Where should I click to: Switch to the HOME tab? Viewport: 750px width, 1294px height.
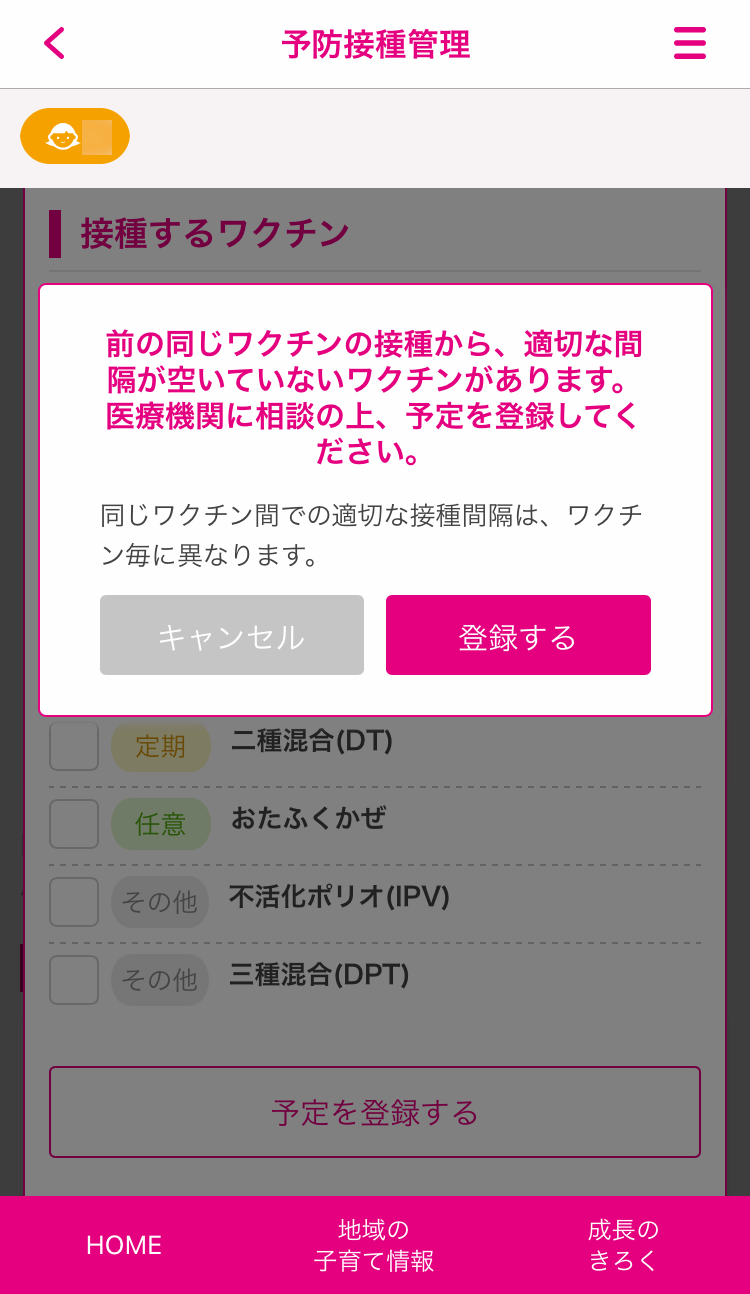pos(124,1245)
